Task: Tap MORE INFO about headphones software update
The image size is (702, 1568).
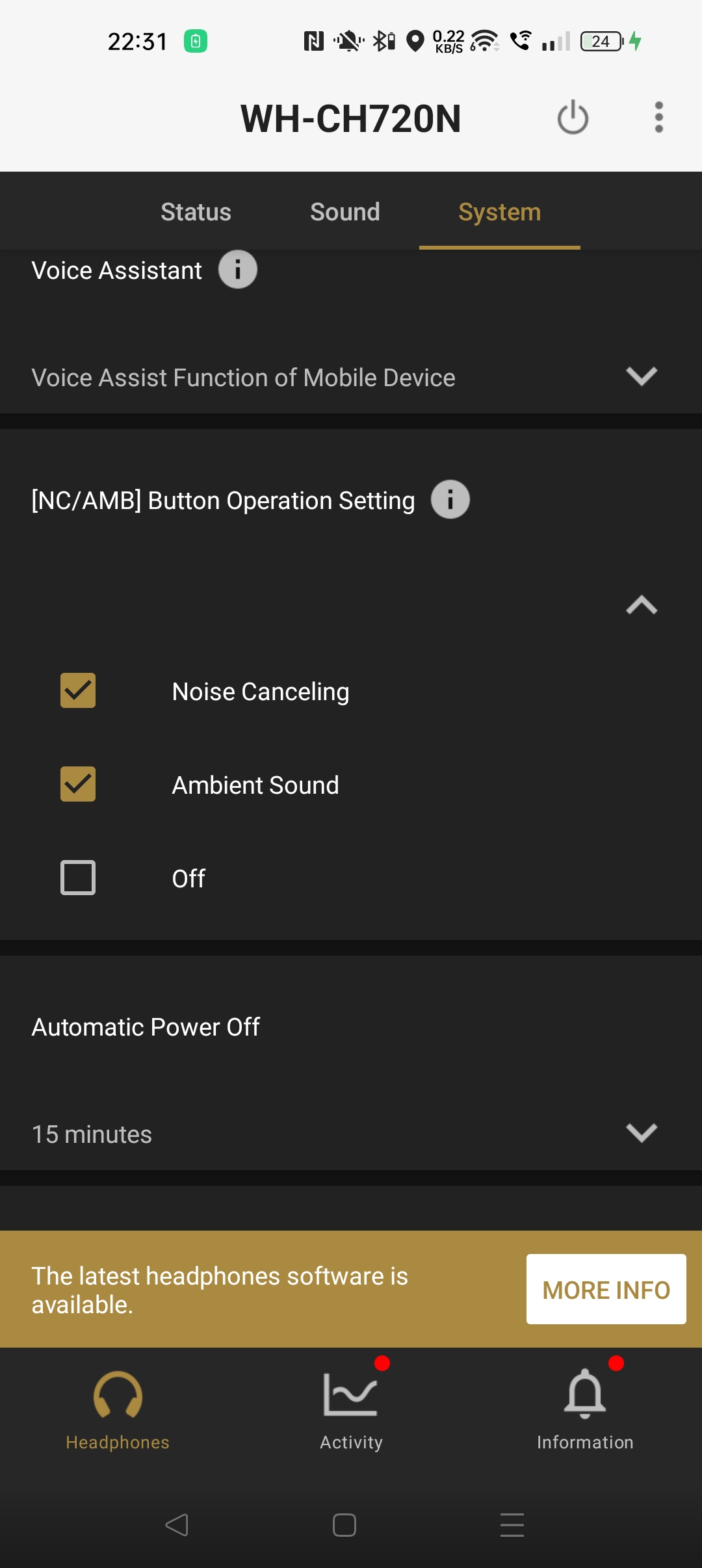Action: click(x=606, y=1289)
